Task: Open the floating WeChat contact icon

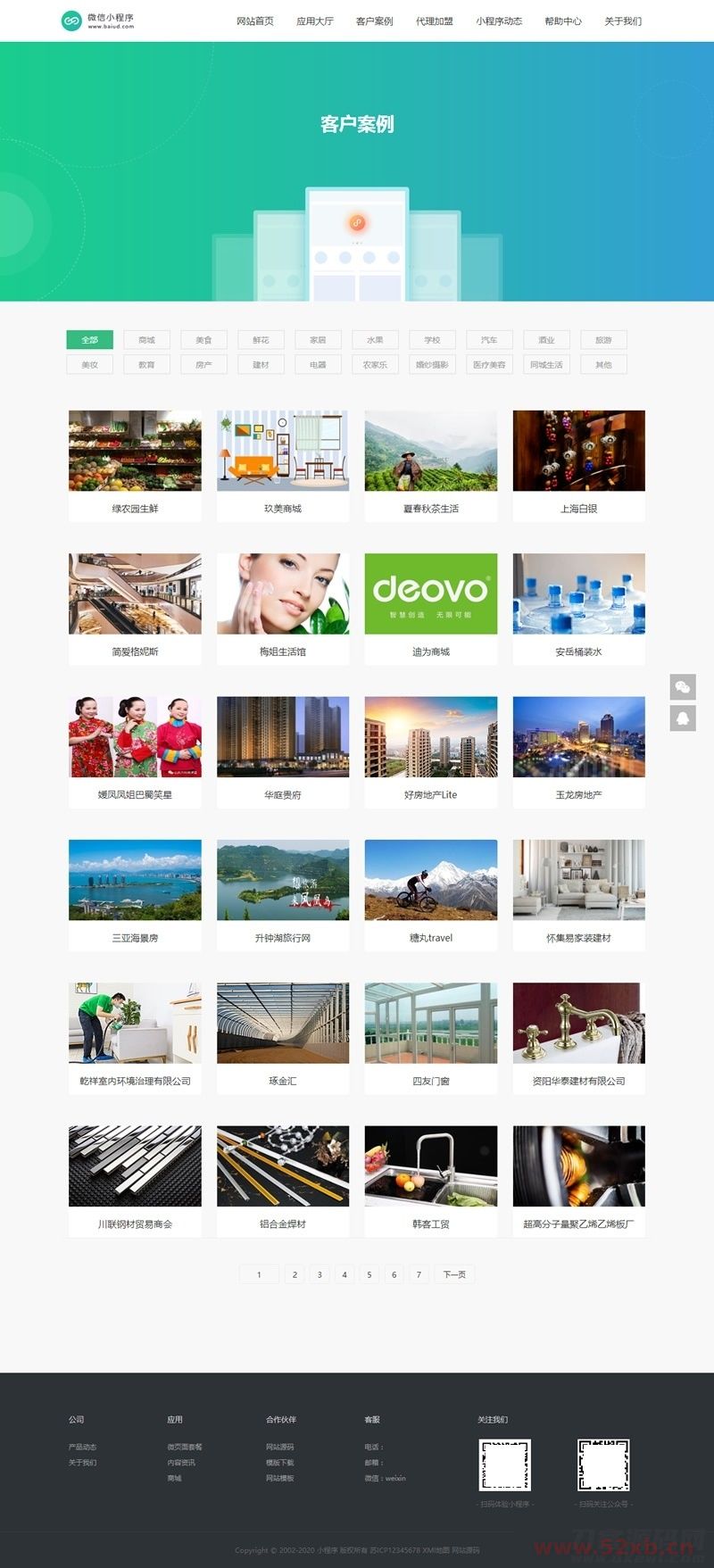Action: [683, 687]
